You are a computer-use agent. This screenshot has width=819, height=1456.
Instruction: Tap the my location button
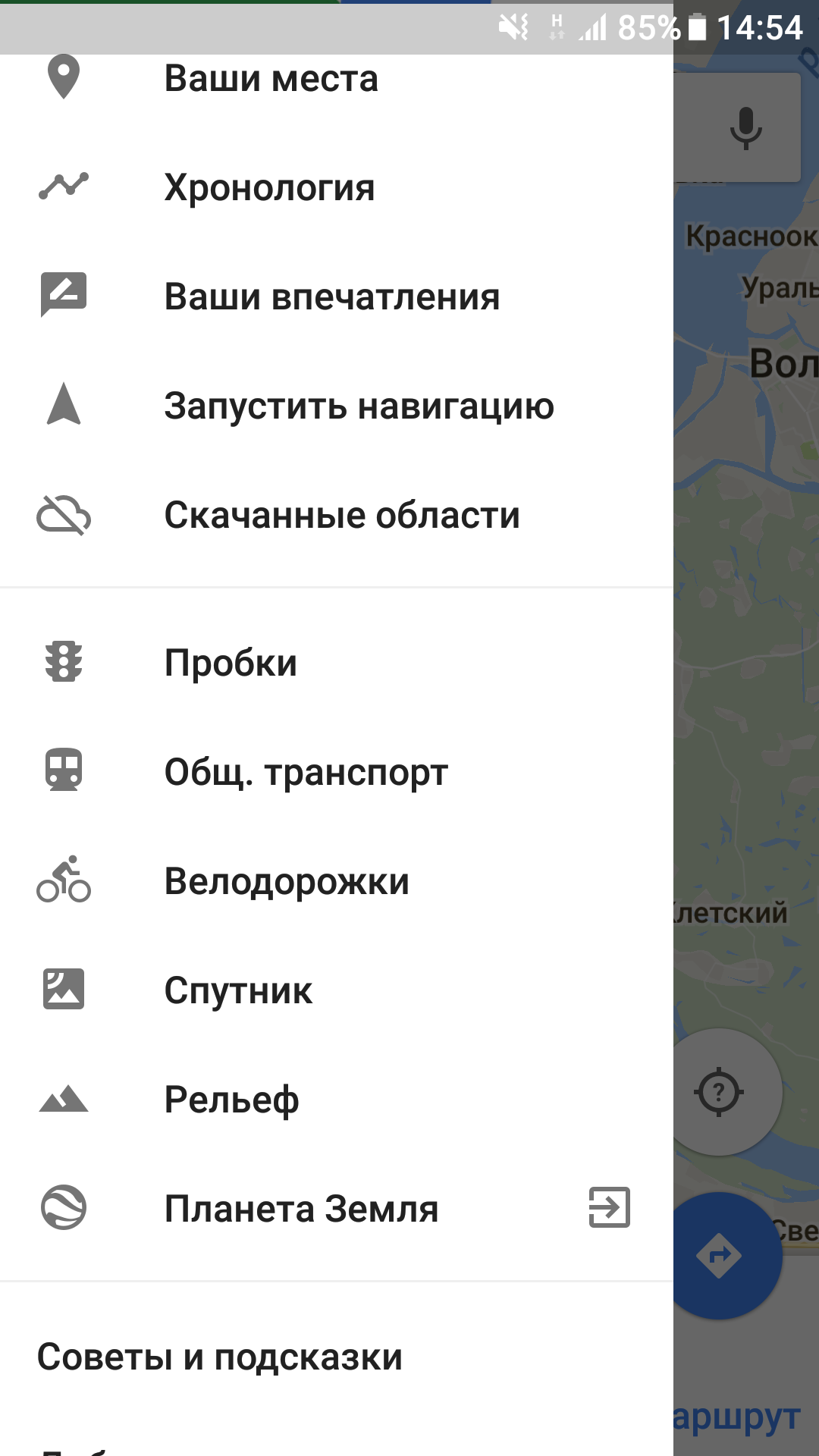720,1093
